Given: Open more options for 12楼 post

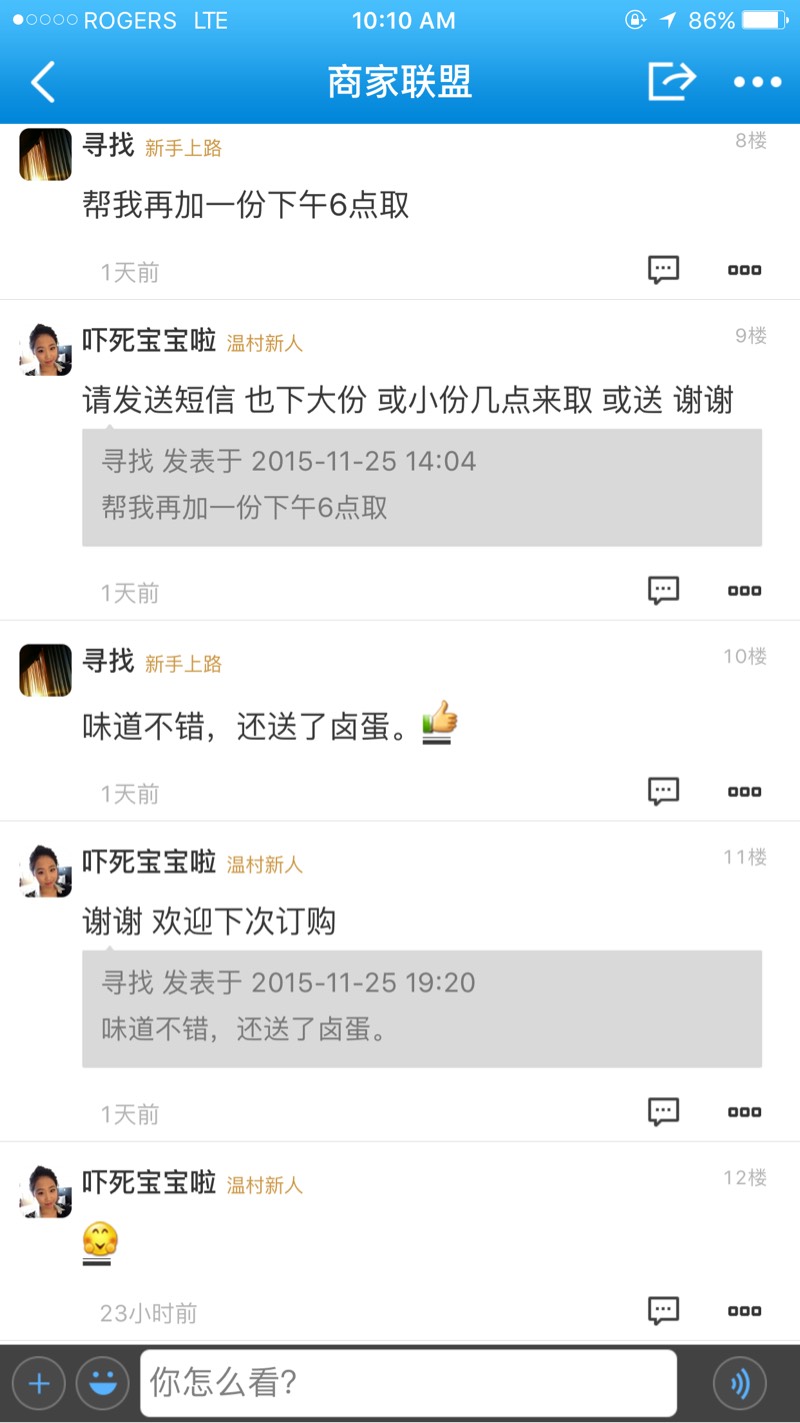Looking at the screenshot, I should (744, 1310).
